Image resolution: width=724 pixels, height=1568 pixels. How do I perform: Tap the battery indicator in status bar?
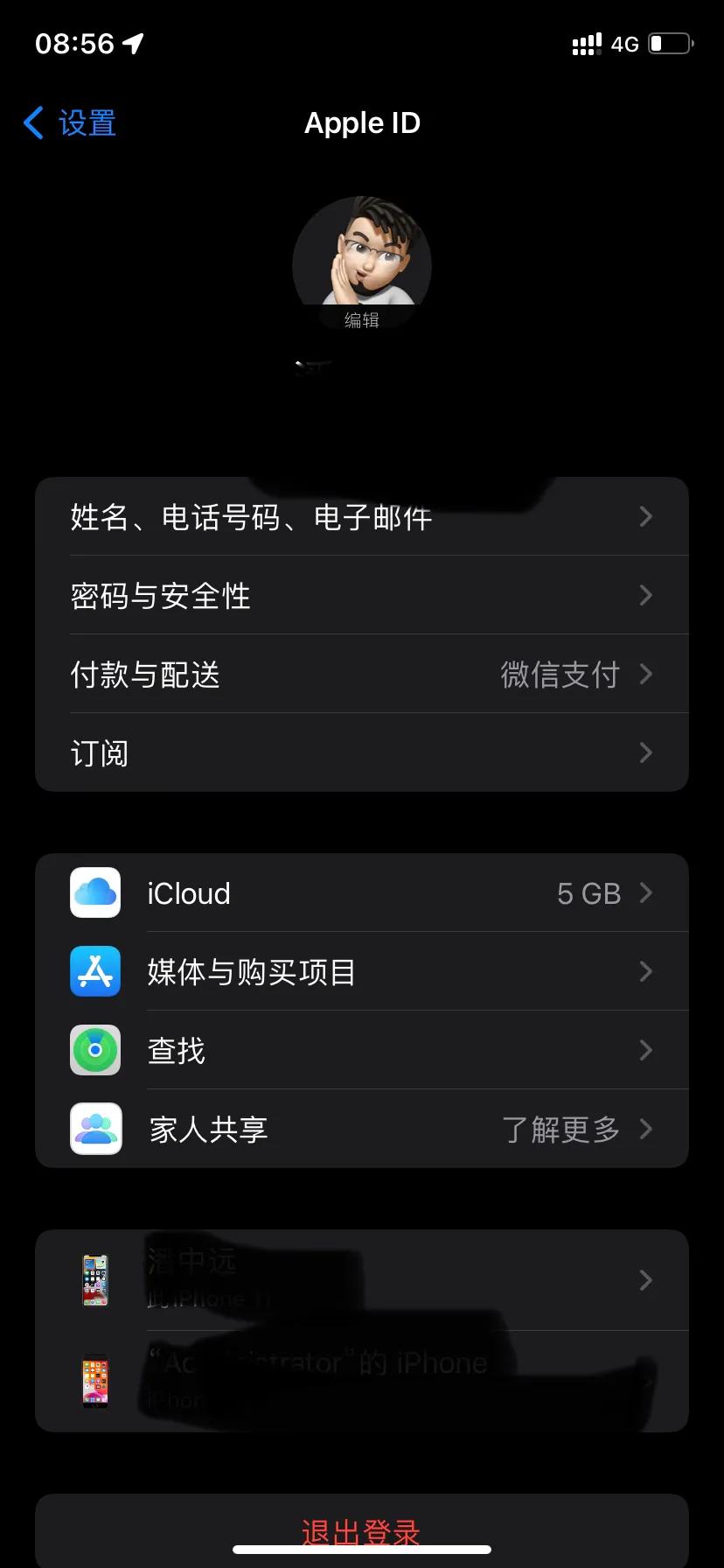click(x=670, y=43)
